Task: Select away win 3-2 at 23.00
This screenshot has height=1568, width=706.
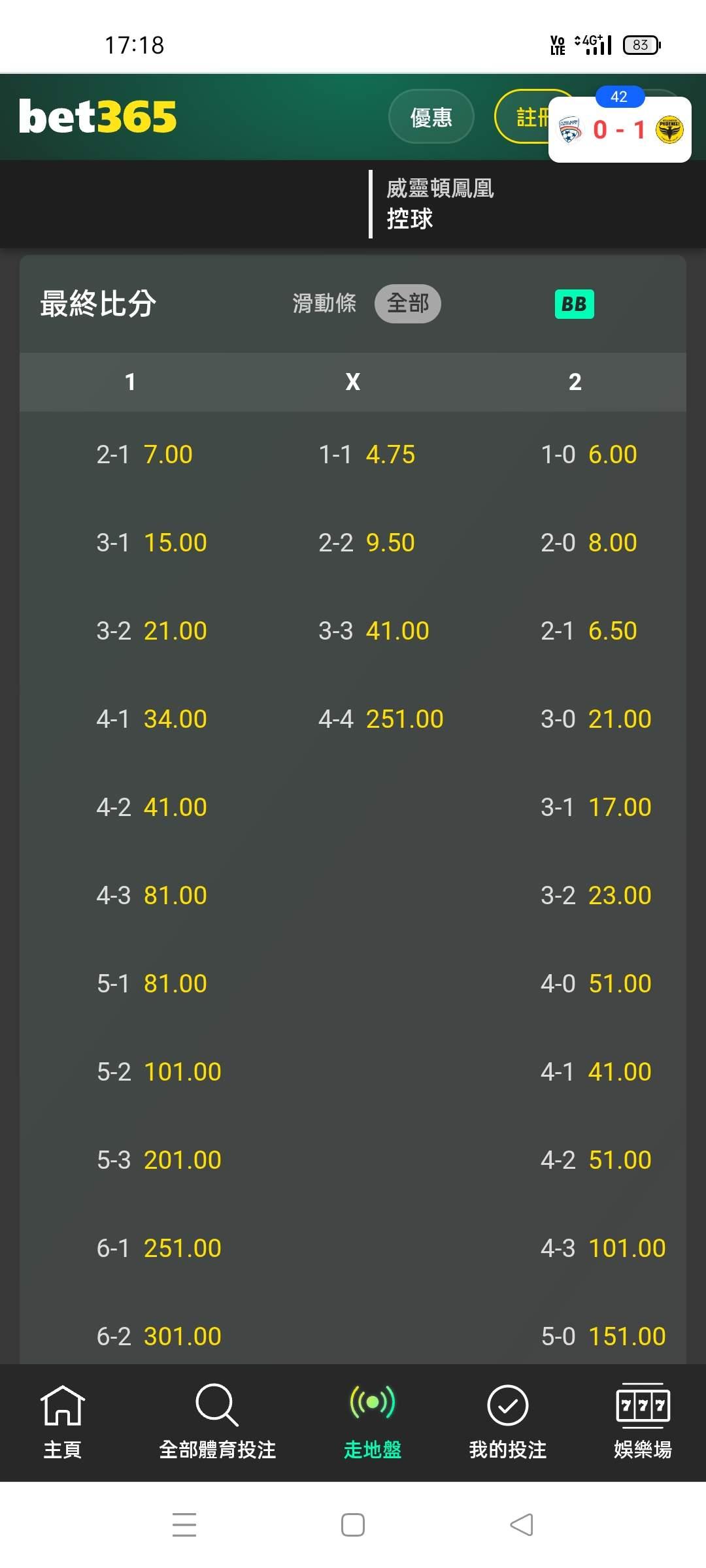Action: tap(596, 895)
